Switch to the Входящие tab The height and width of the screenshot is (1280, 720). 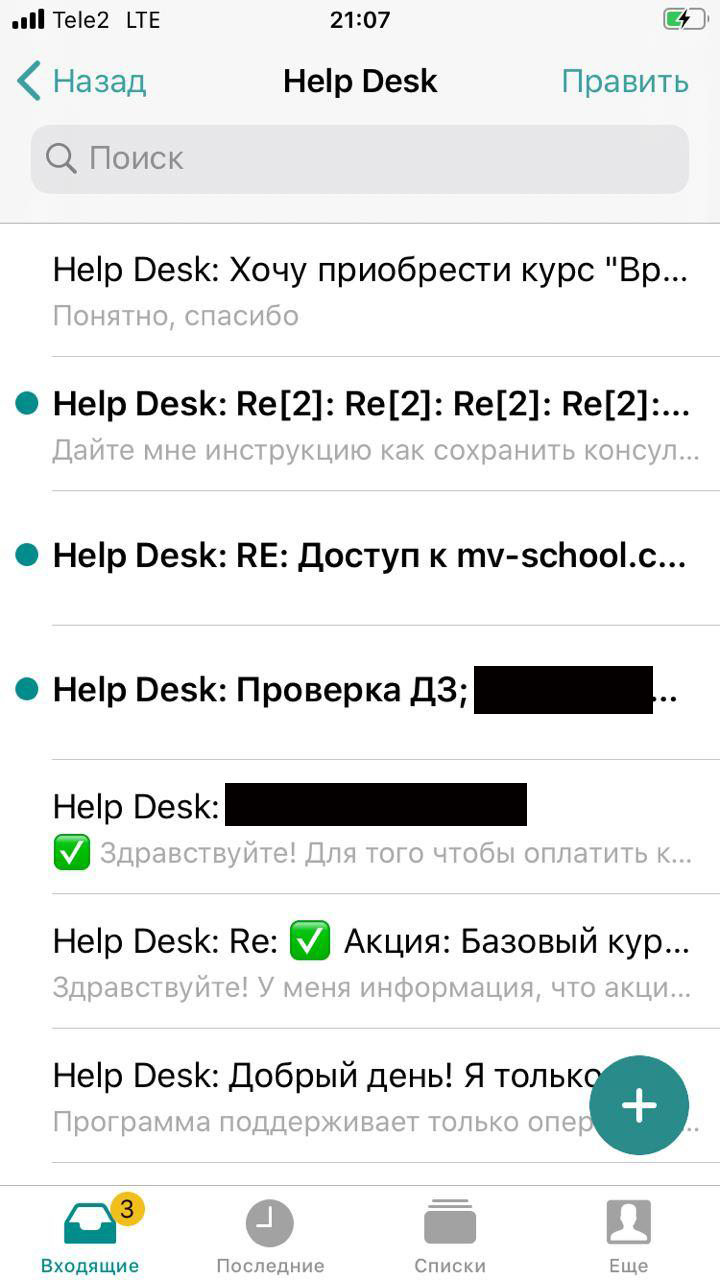[90, 1234]
